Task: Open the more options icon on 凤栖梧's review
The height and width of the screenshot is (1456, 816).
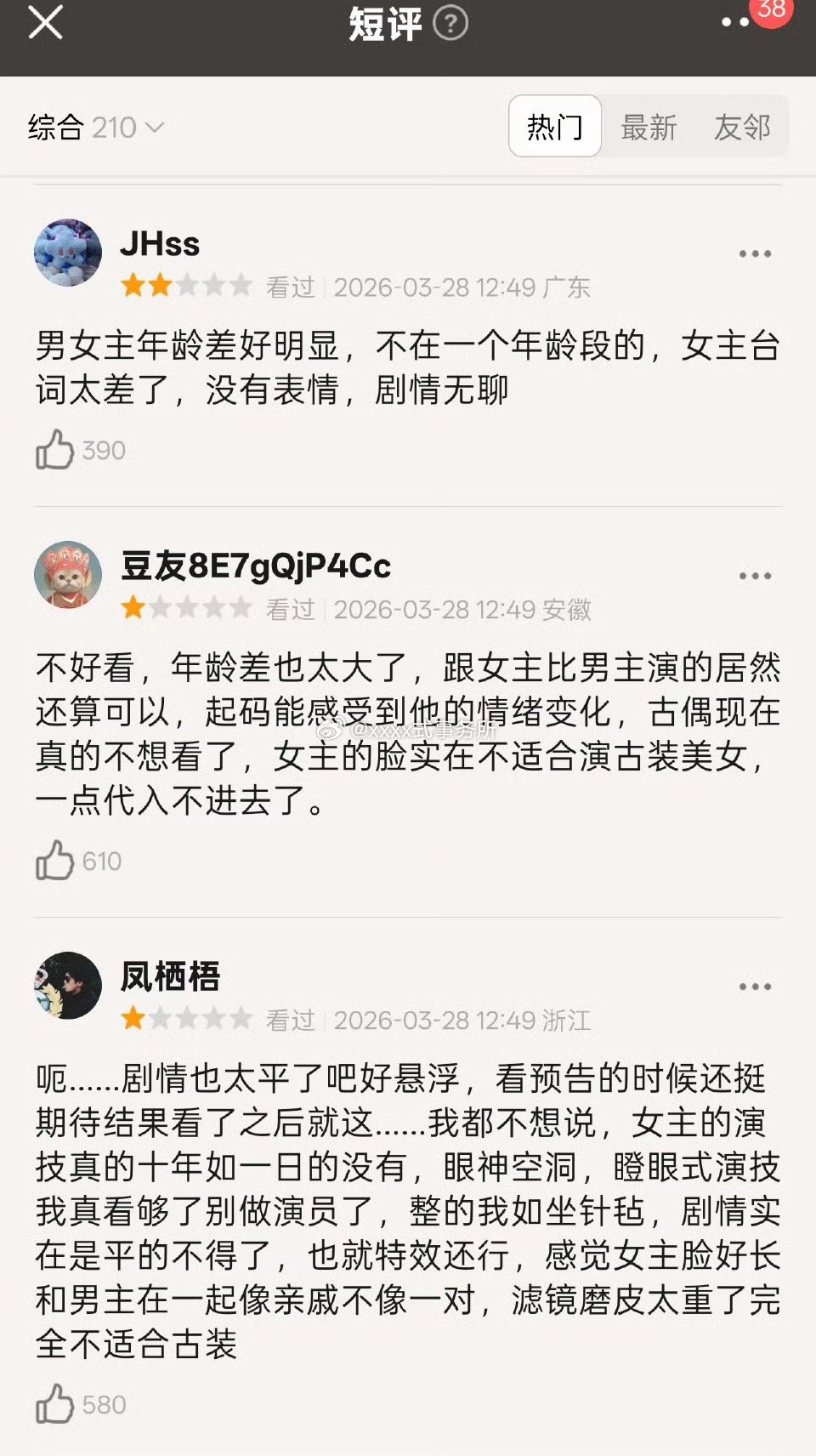Action: click(x=752, y=985)
